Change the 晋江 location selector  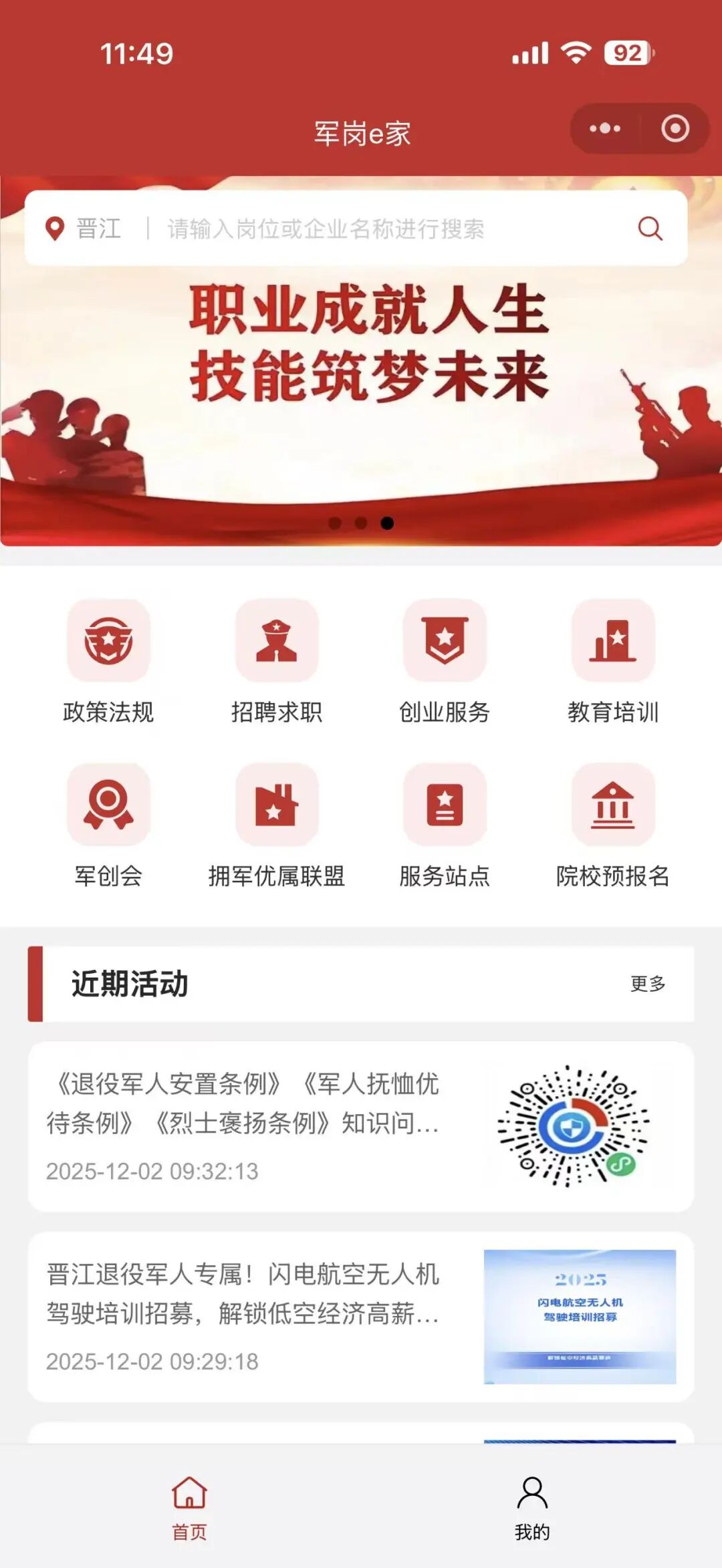84,229
